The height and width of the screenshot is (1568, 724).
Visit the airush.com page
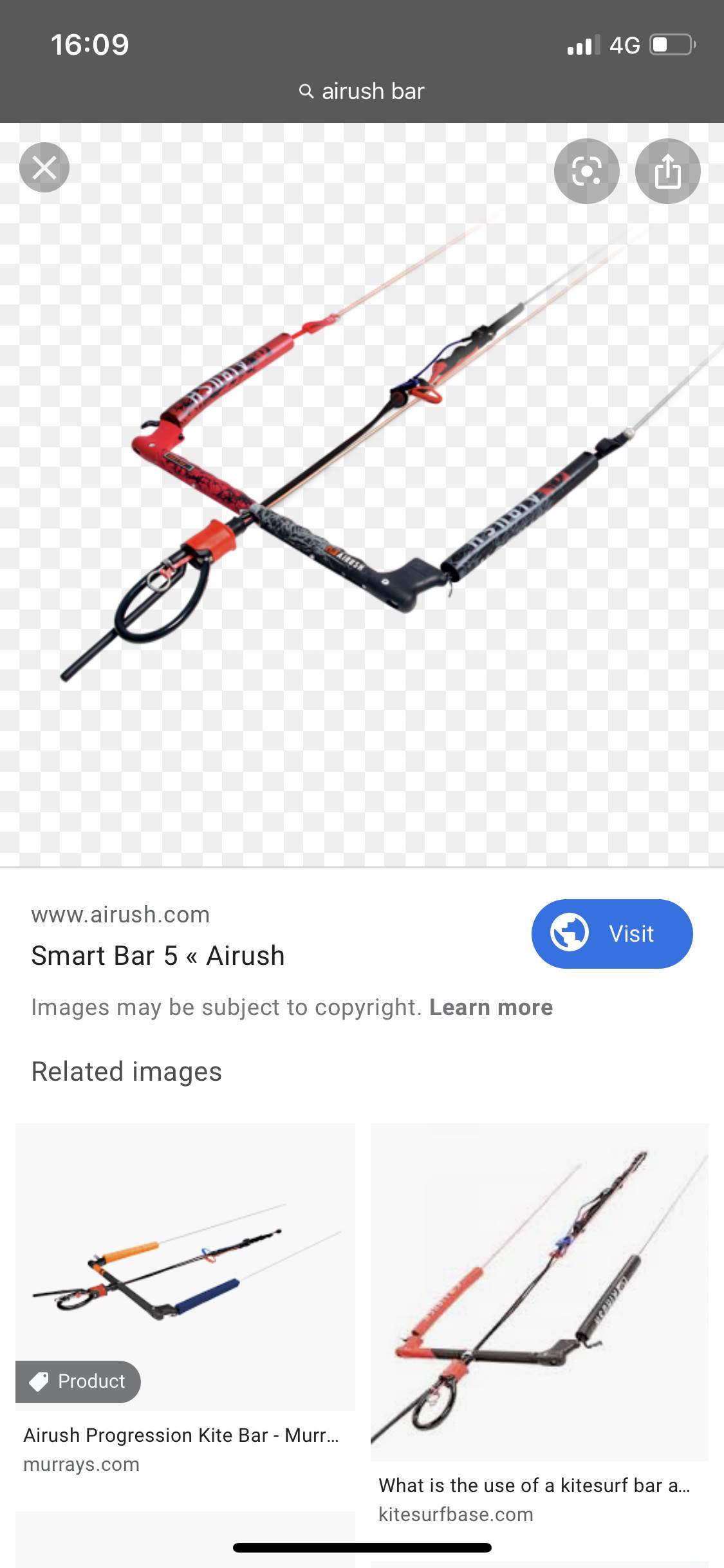[x=611, y=933]
